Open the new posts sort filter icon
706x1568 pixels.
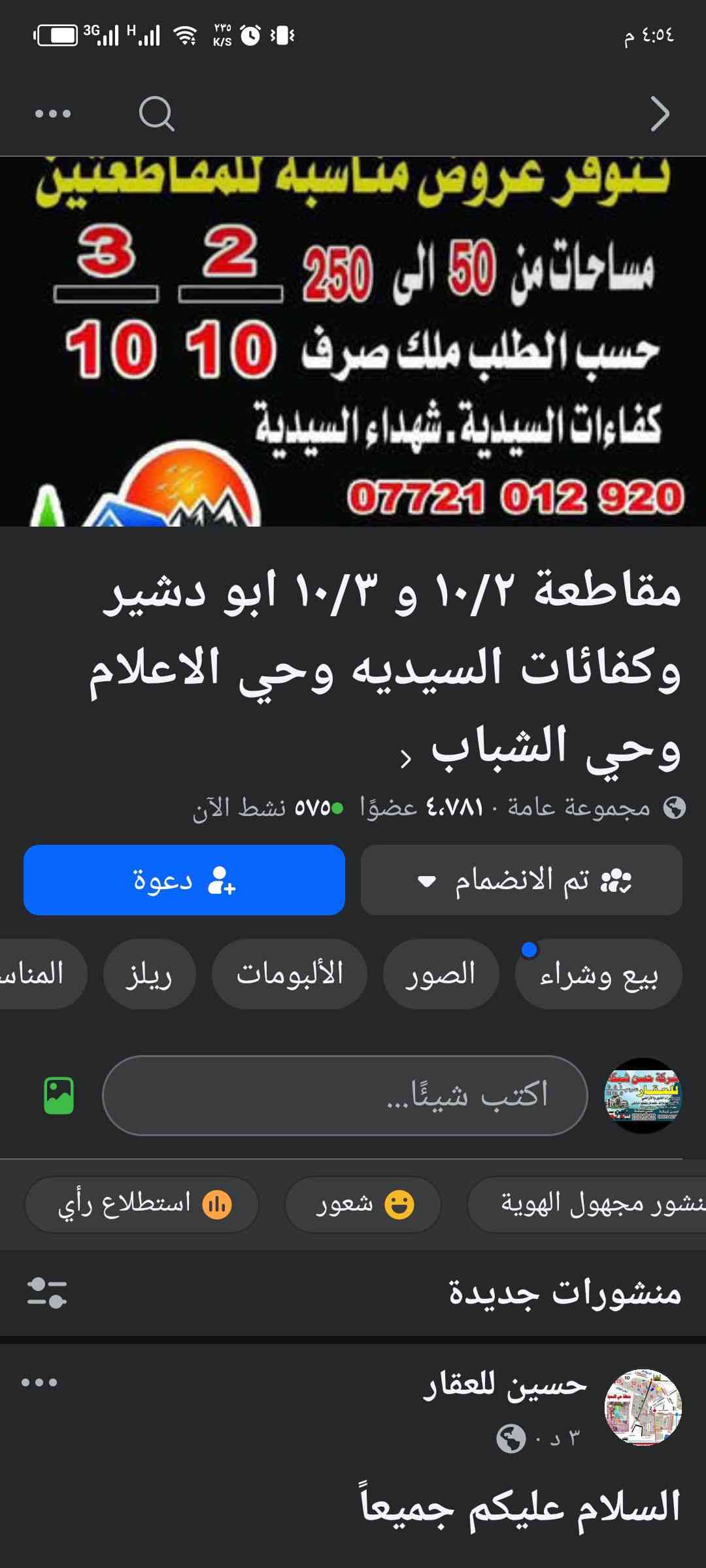pyautogui.click(x=47, y=1293)
